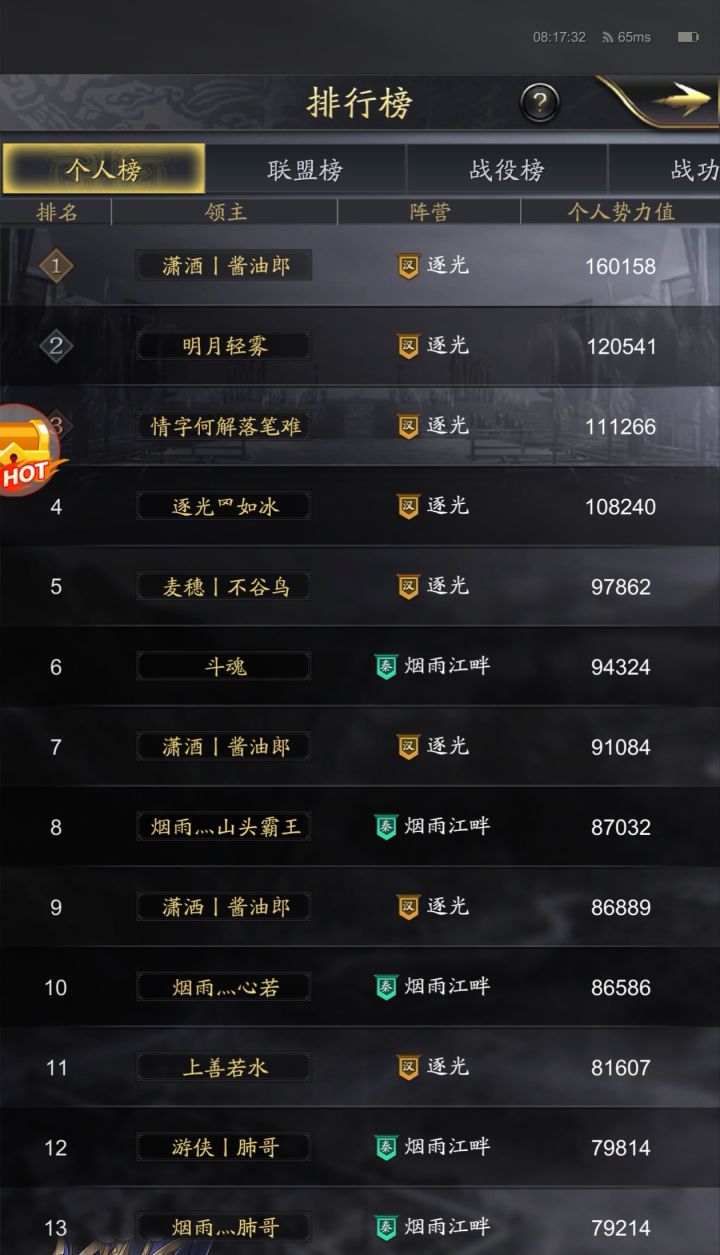This screenshot has height=1255, width=720.
Task: Select player 上善若水 at rank 11
Action: [x=223, y=1067]
